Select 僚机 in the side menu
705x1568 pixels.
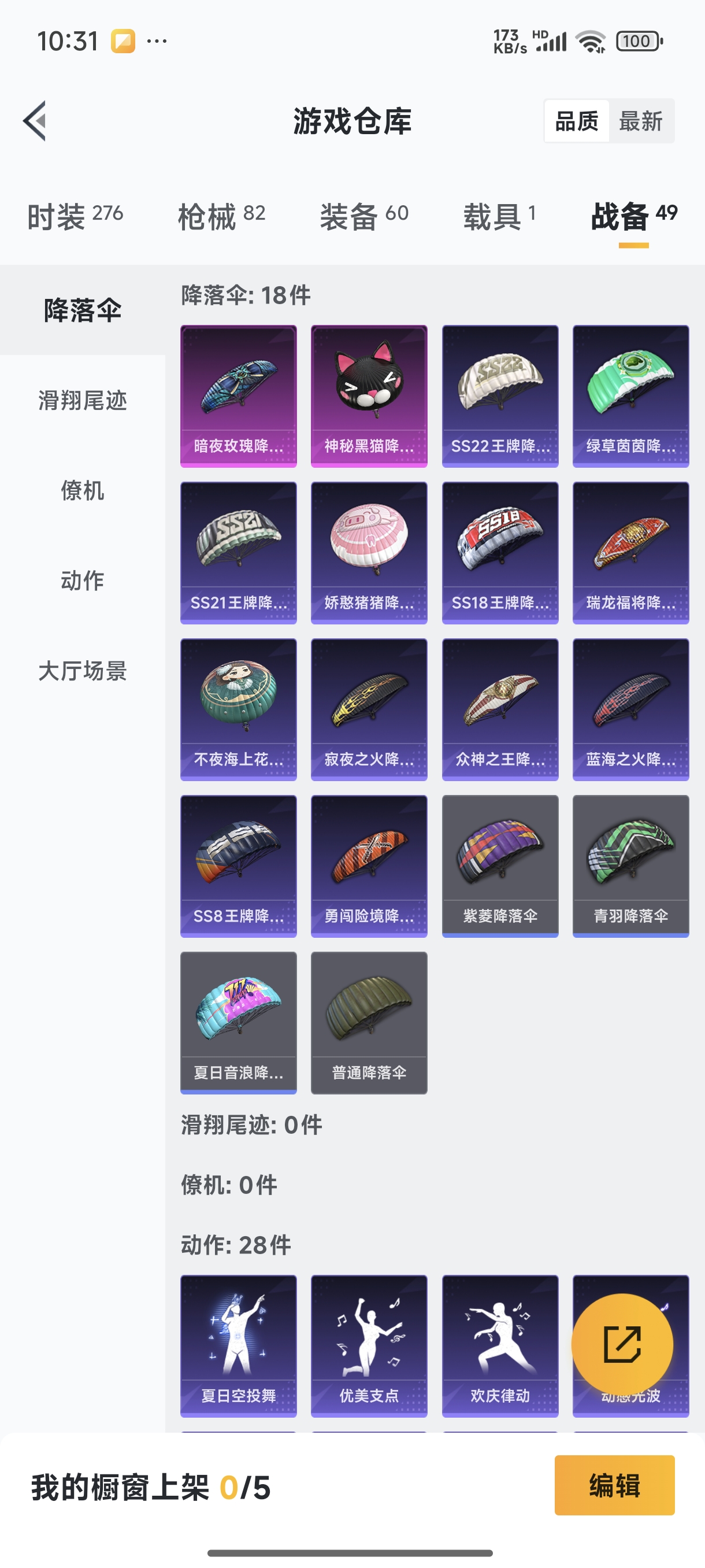point(83,491)
